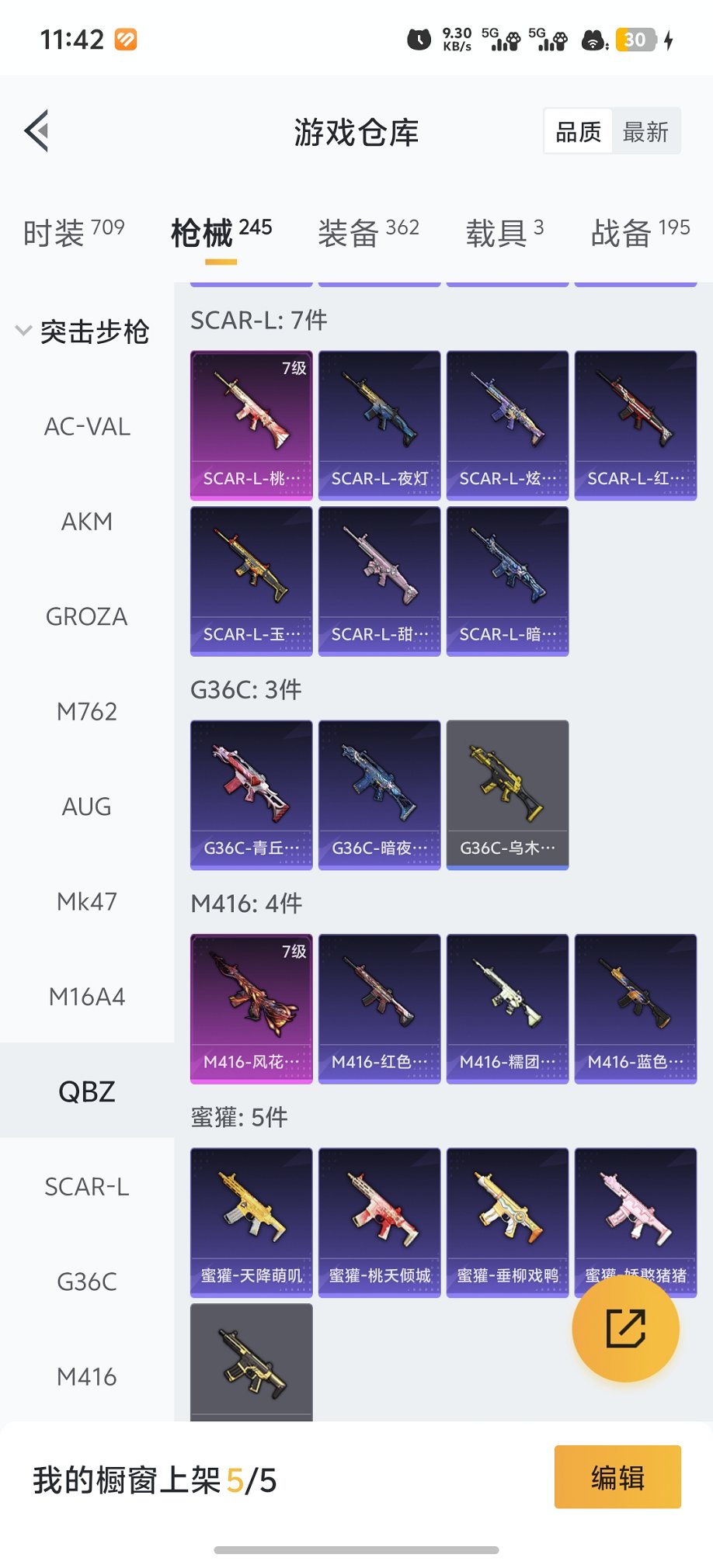Open the 蜜獾-天降萌叽 skin
Screen dimensions: 713x1568
[251, 1222]
